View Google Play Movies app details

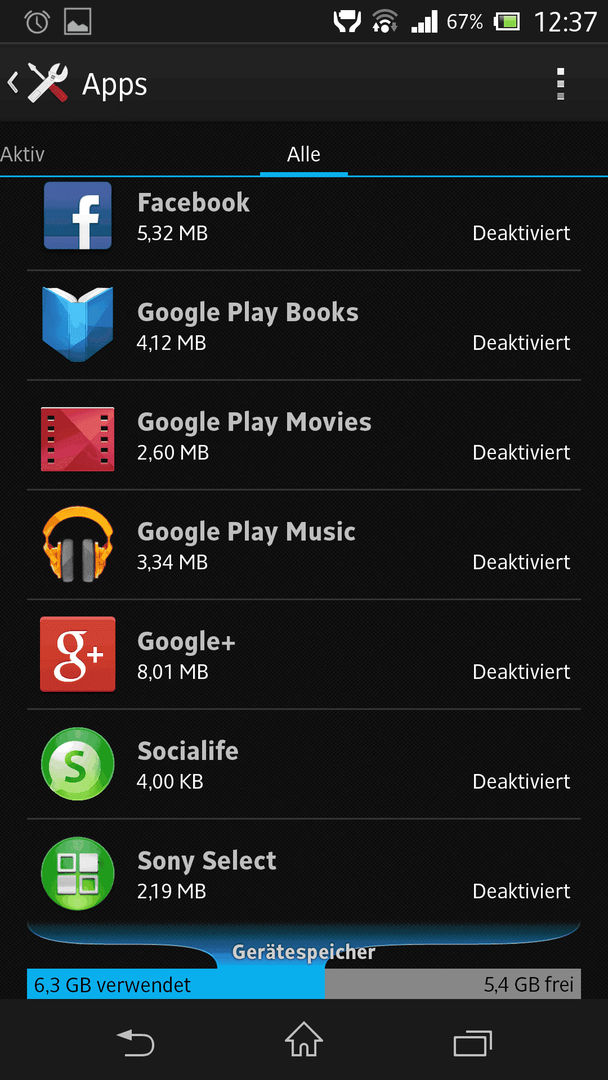coord(304,435)
